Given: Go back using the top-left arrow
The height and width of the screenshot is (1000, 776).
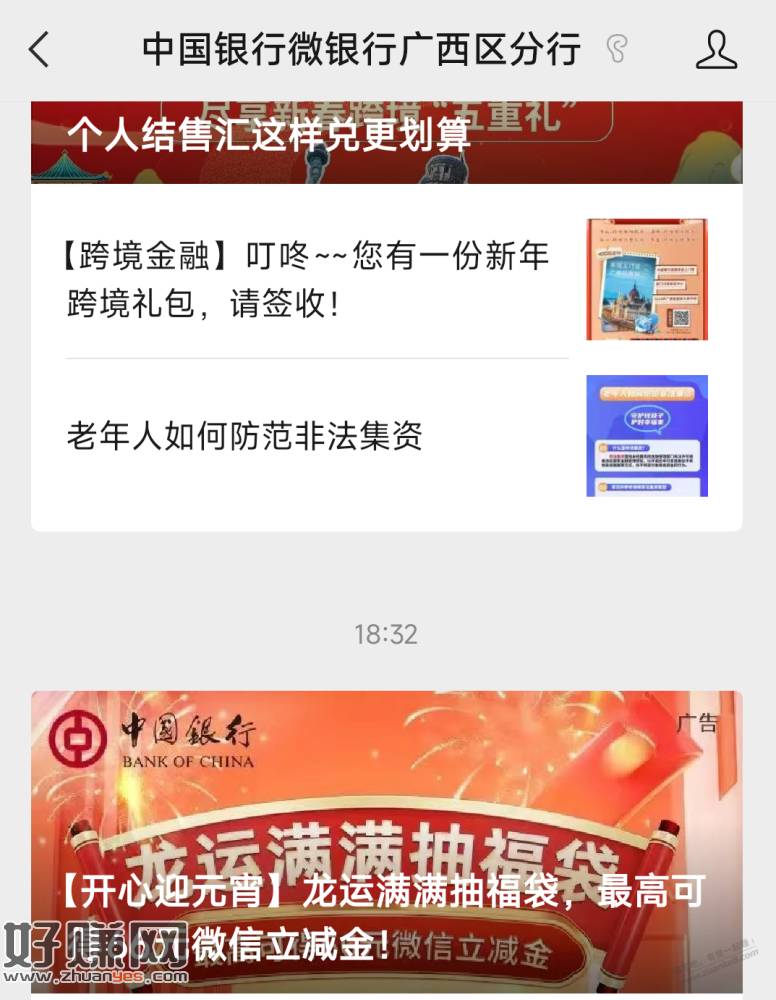Looking at the screenshot, I should coord(39,49).
